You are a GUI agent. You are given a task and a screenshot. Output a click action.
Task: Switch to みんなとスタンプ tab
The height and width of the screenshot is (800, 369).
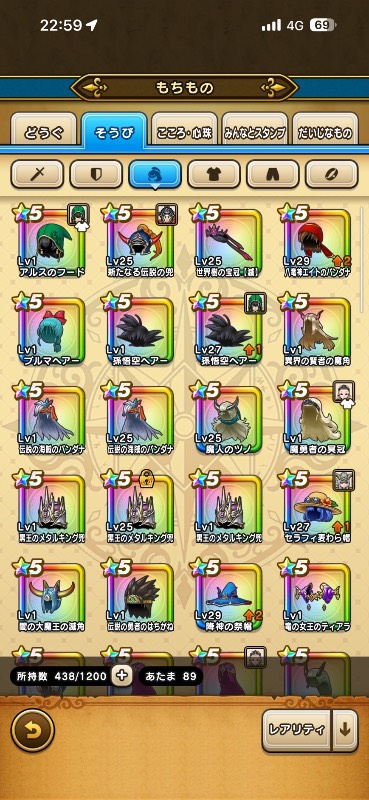(255, 133)
